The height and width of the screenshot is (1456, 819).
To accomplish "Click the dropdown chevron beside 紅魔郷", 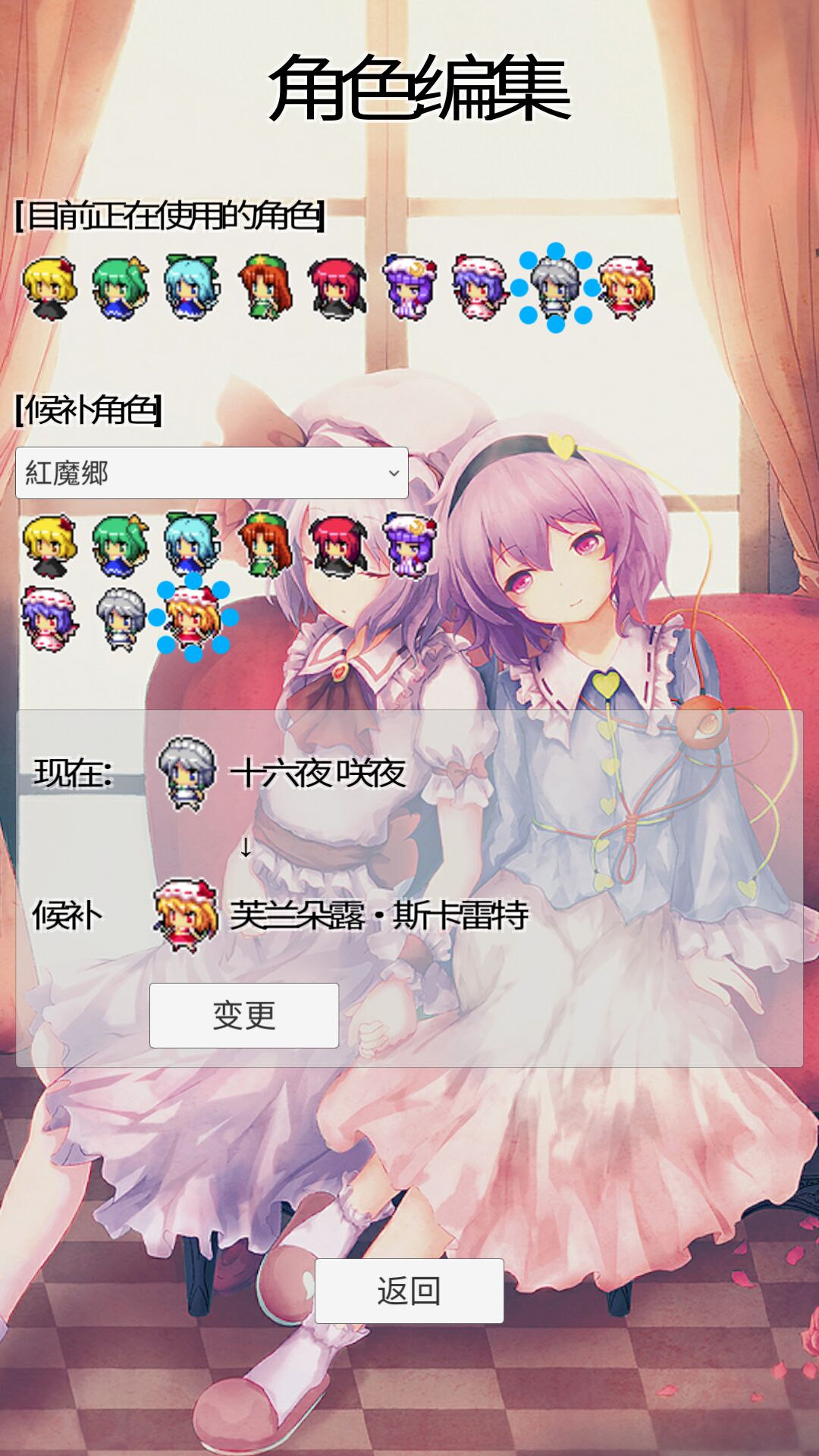I will tap(394, 475).
